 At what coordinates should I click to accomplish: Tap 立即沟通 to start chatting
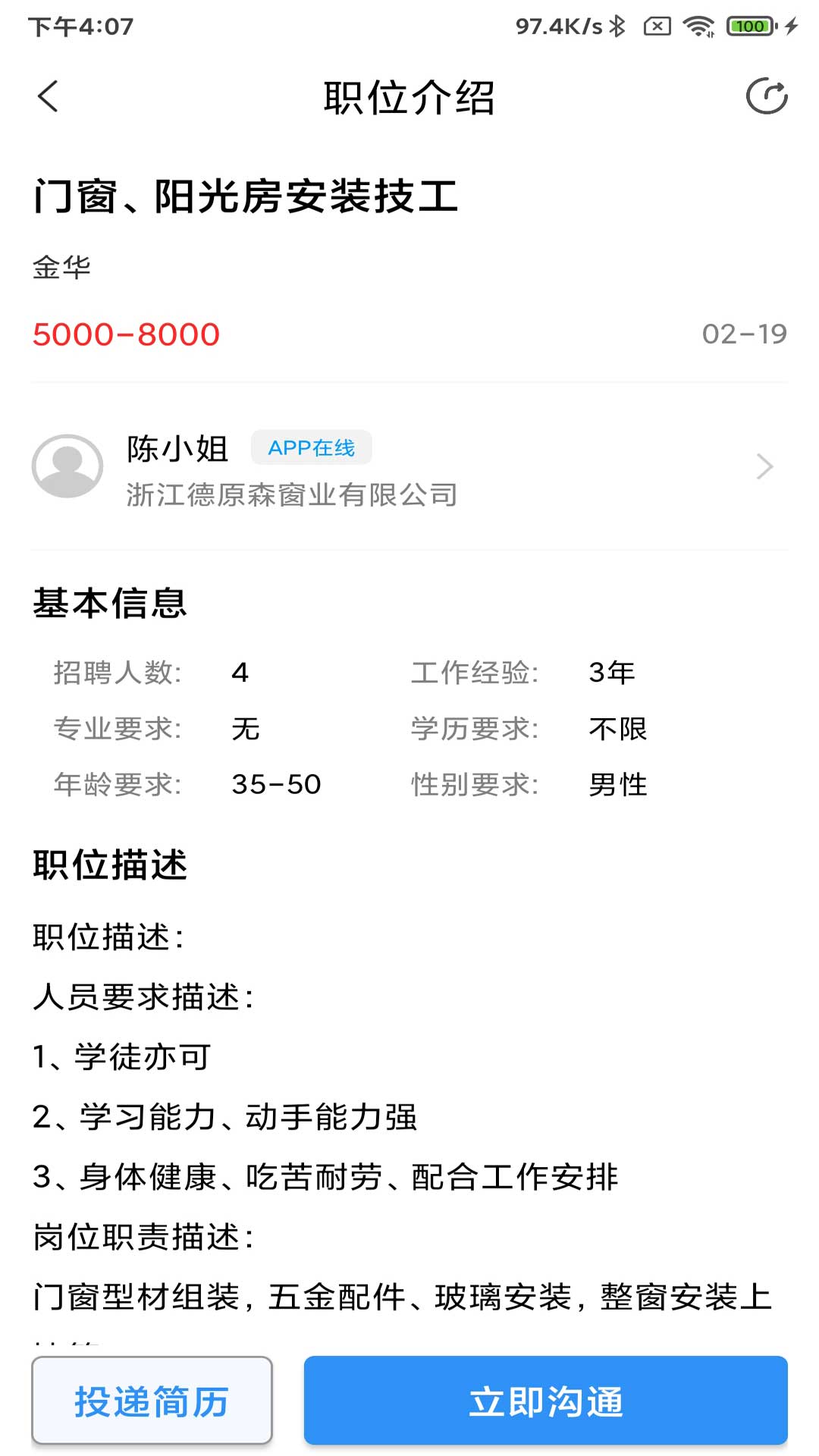coord(548,1401)
